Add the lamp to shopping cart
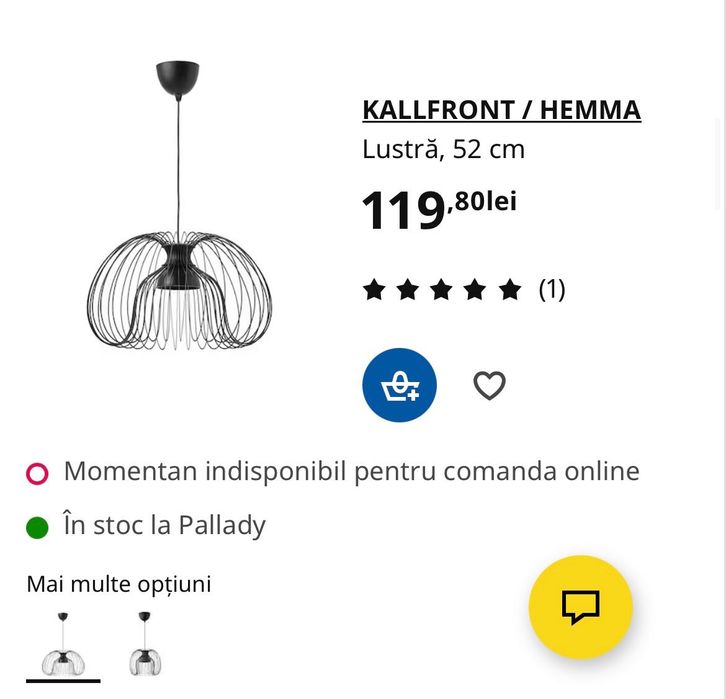Screen dimensions: 726x699 click(399, 385)
